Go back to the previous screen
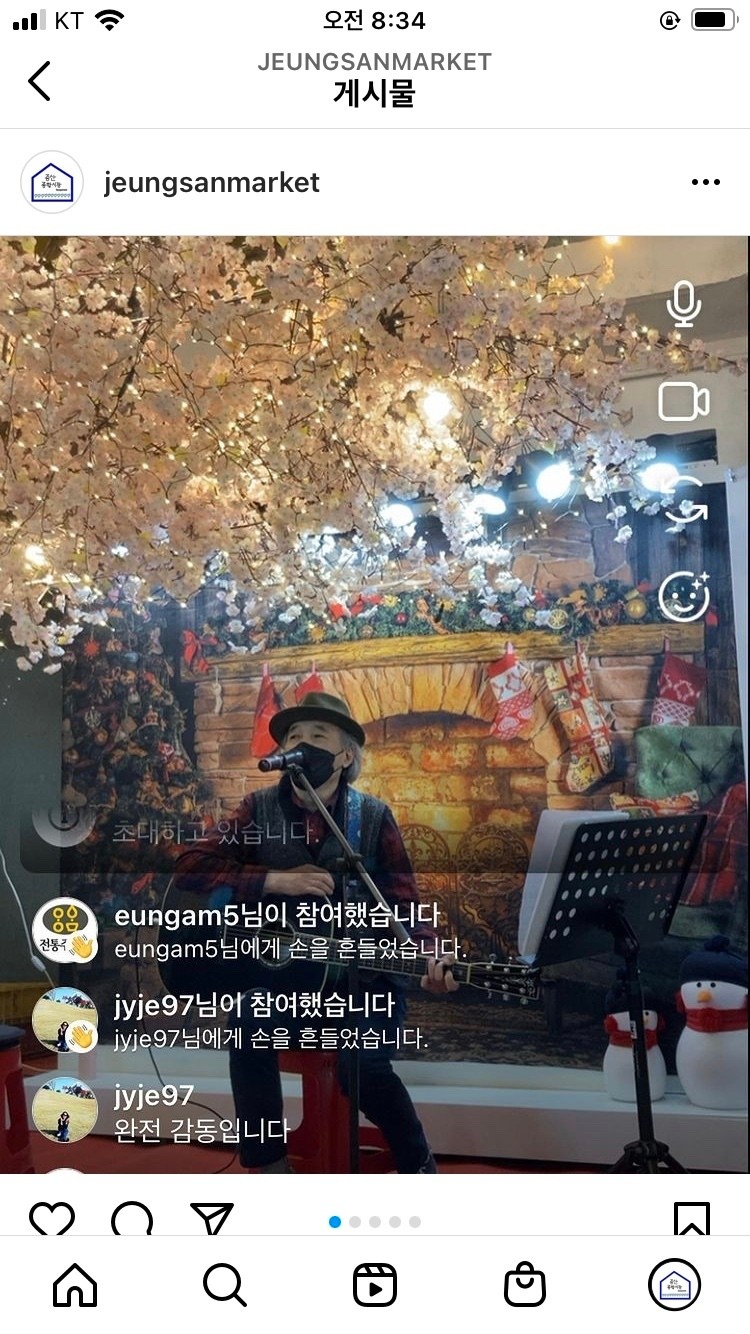The width and height of the screenshot is (750, 1334). (x=39, y=81)
